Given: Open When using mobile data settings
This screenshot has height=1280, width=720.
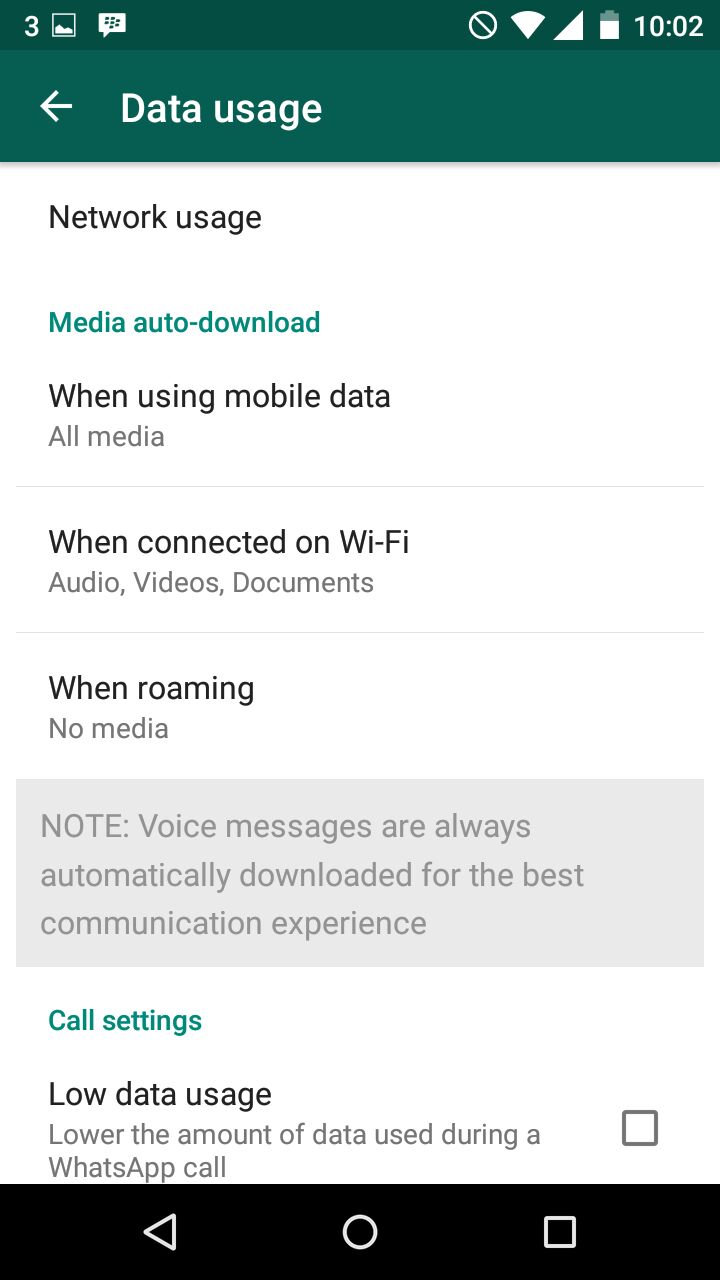Looking at the screenshot, I should [219, 414].
